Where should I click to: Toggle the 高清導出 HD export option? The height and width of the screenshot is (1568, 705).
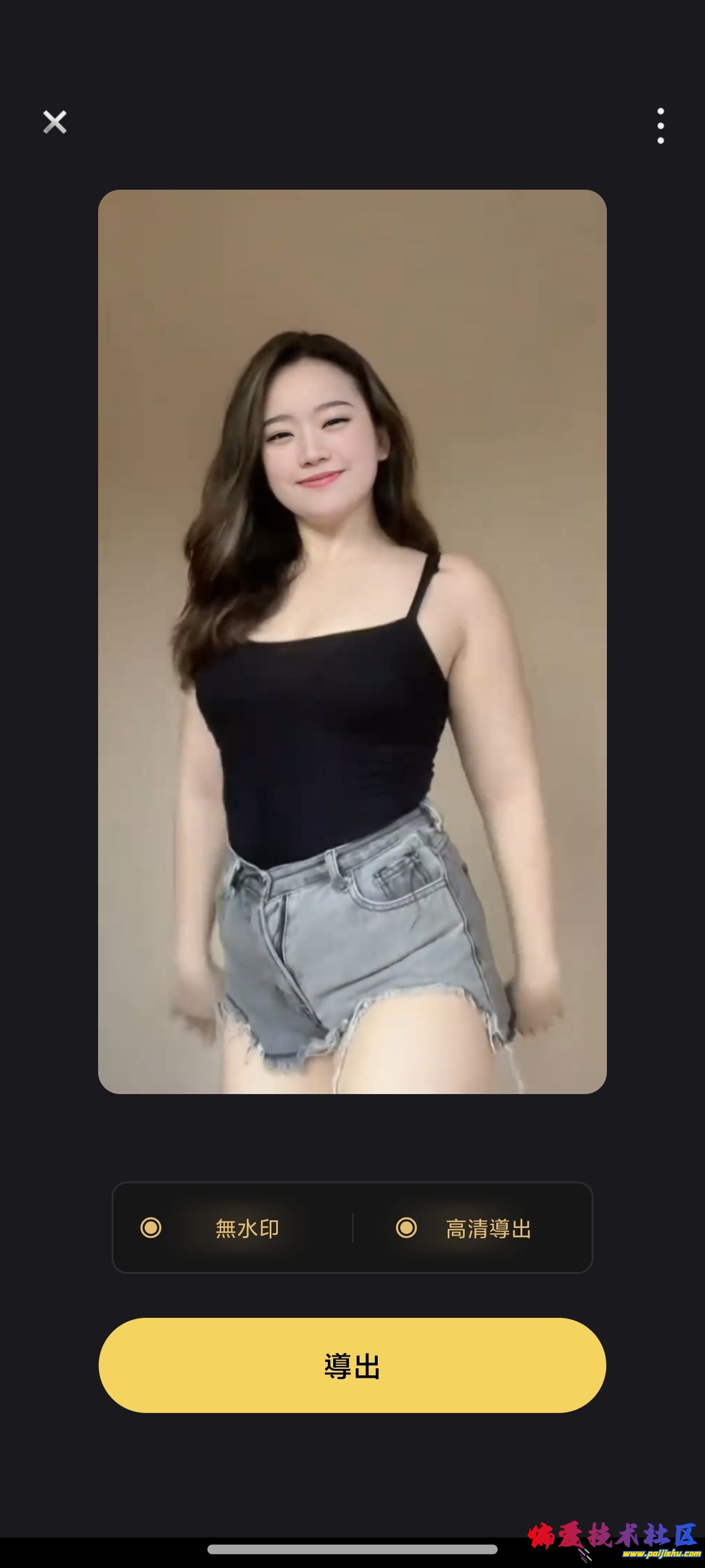click(x=407, y=1228)
